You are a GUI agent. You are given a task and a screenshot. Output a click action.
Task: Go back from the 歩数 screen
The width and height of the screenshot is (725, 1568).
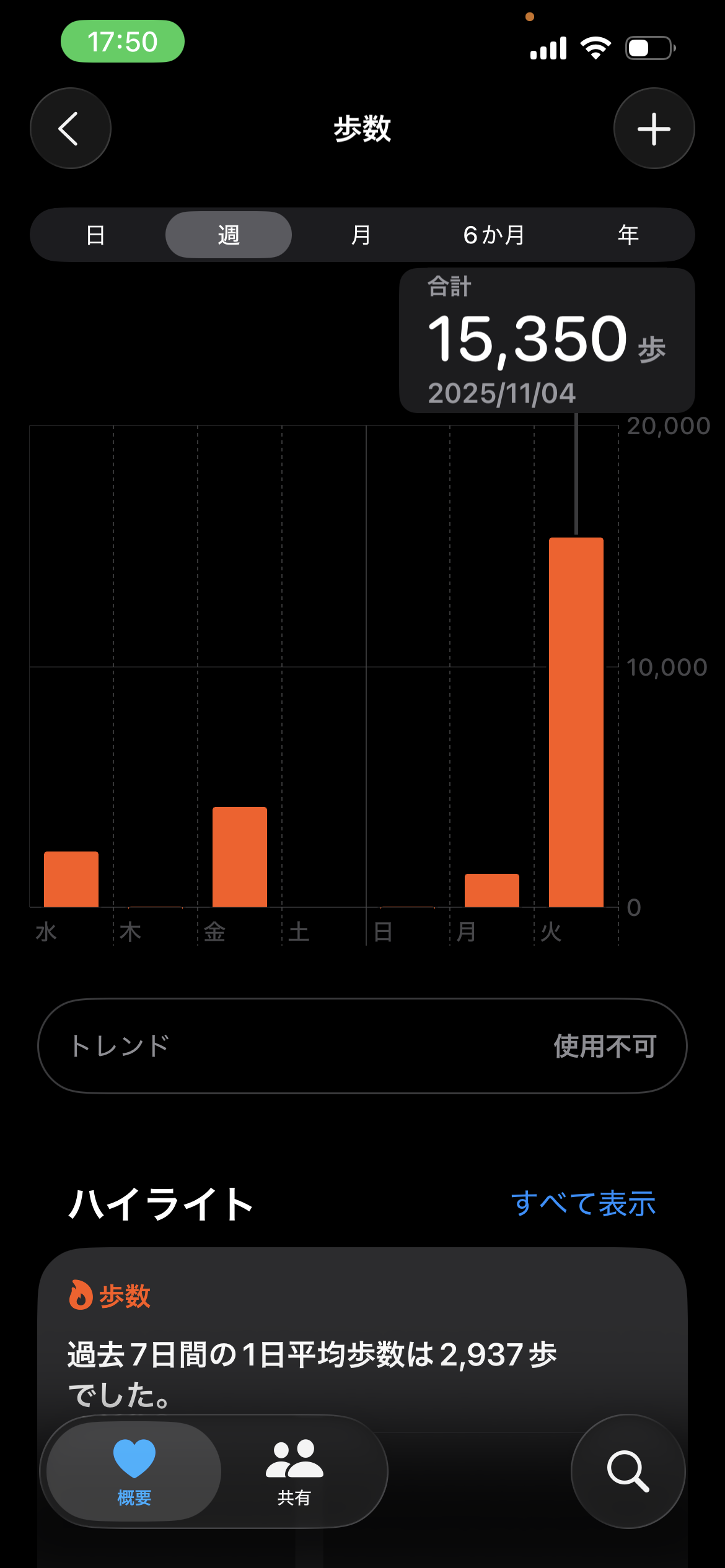[71, 128]
